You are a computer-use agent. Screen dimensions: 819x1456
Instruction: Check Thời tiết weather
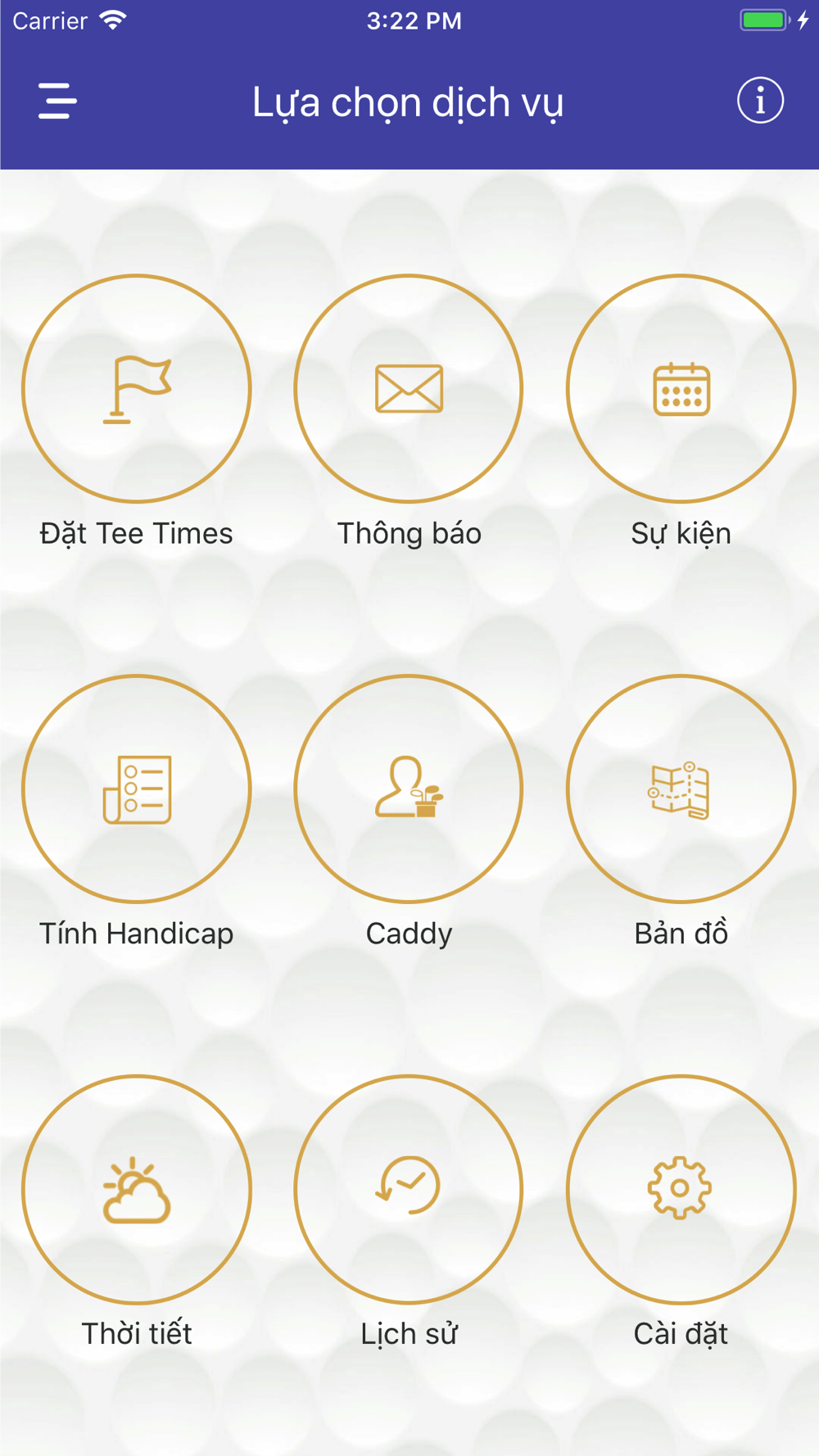click(137, 1189)
